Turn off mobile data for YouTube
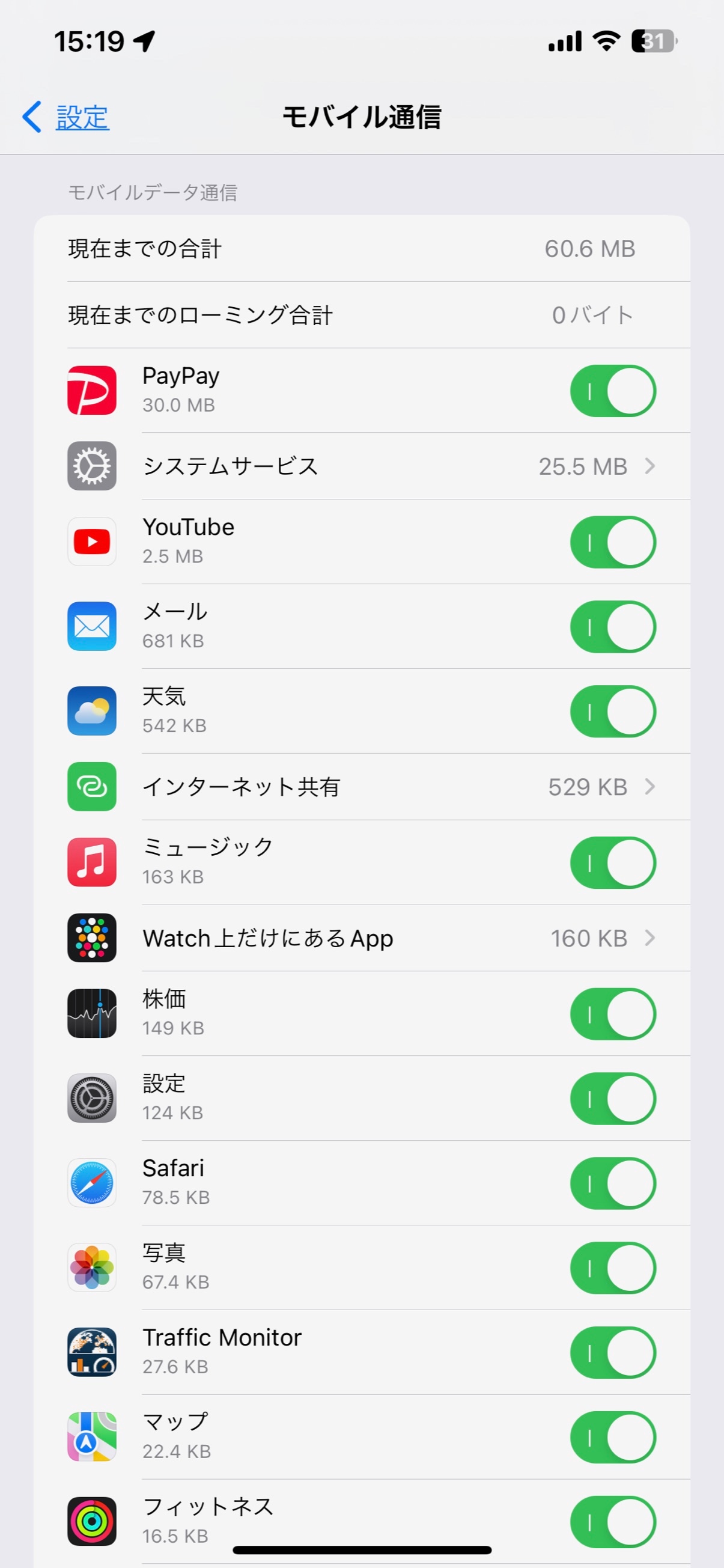The height and width of the screenshot is (1568, 724). point(612,541)
